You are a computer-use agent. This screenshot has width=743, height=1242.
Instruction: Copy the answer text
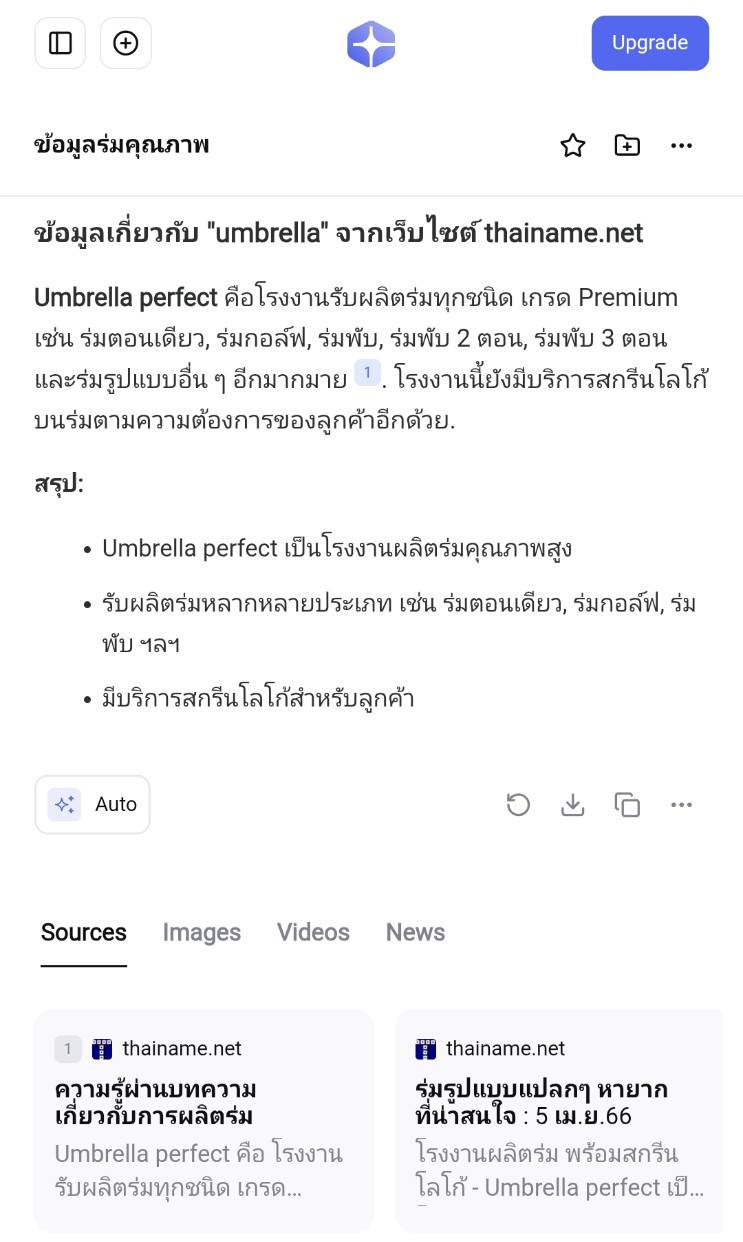[627, 804]
